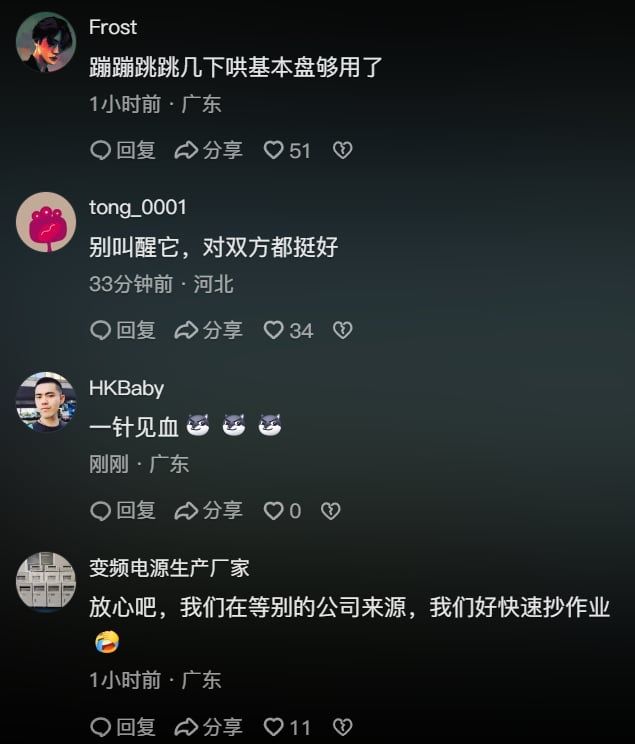Share 变频电源生产厂家's comment
635x744 pixels.
[x=208, y=727]
